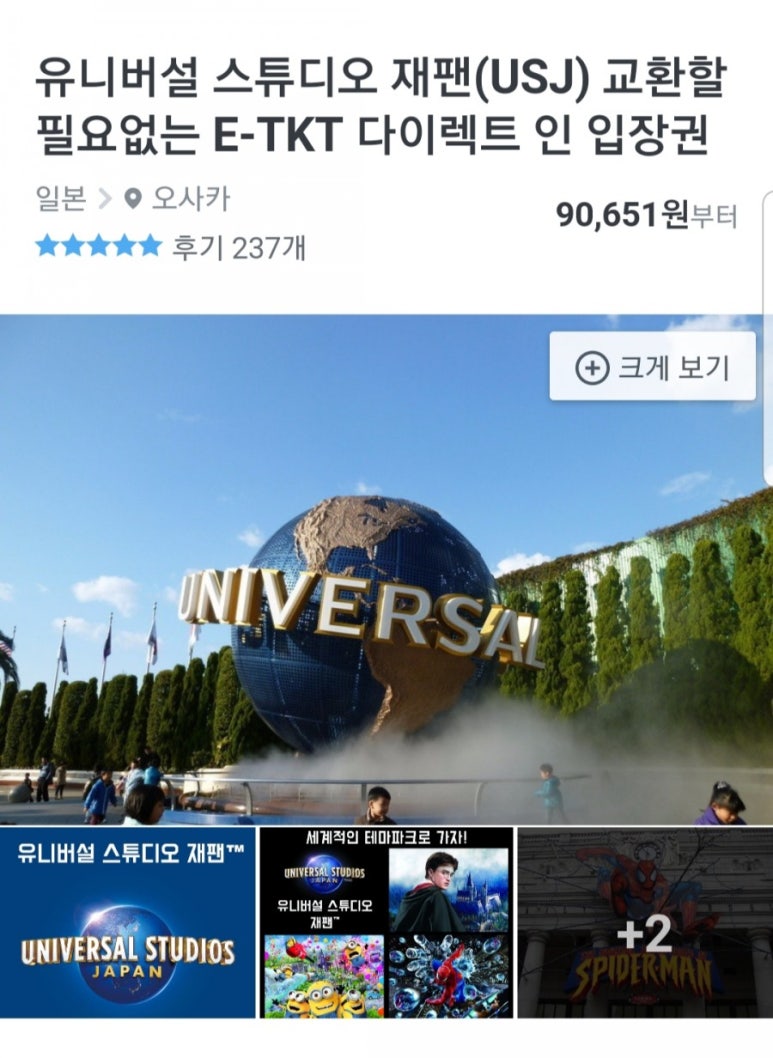View the 후기 237개 reviews
This screenshot has height=1058, width=773.
tap(238, 246)
